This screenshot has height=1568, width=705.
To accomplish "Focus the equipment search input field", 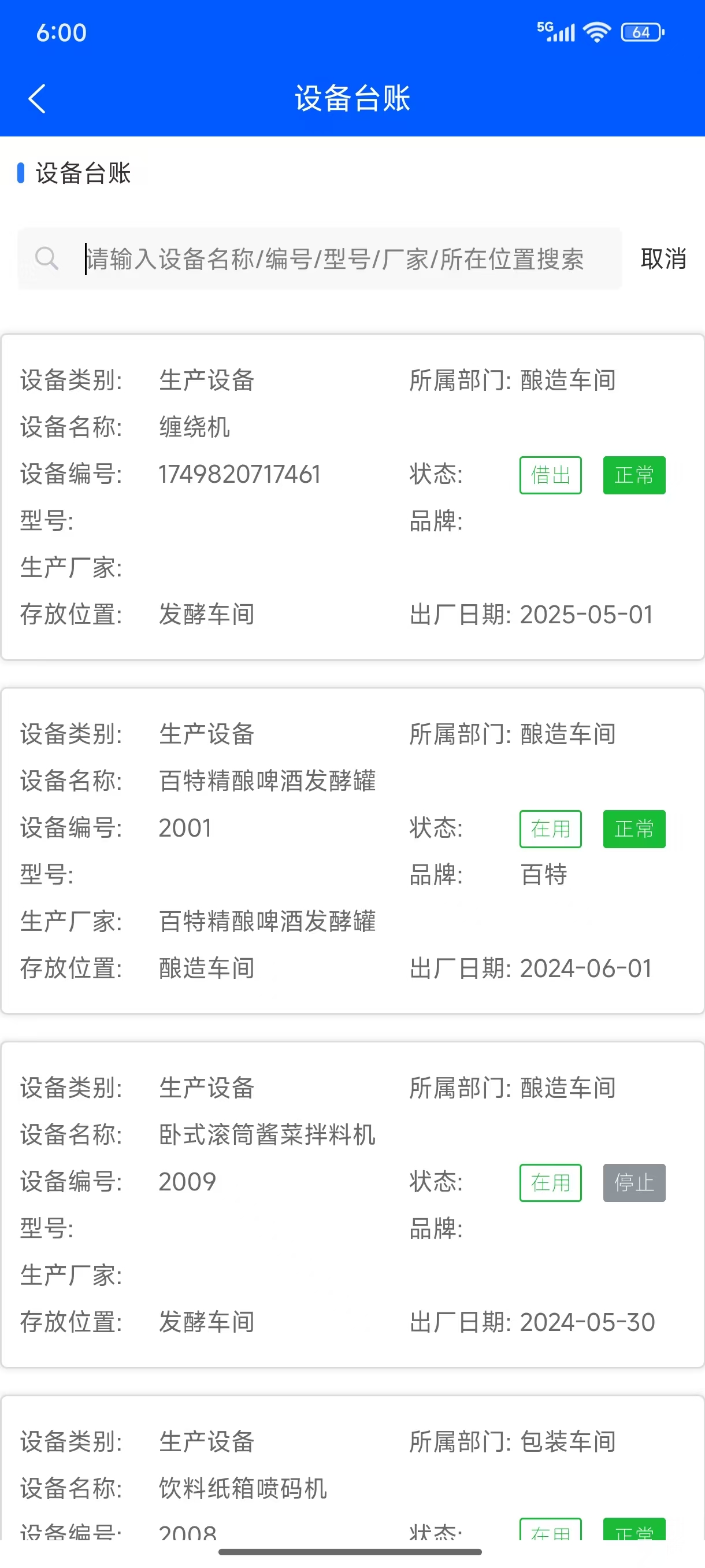I will pyautogui.click(x=335, y=259).
